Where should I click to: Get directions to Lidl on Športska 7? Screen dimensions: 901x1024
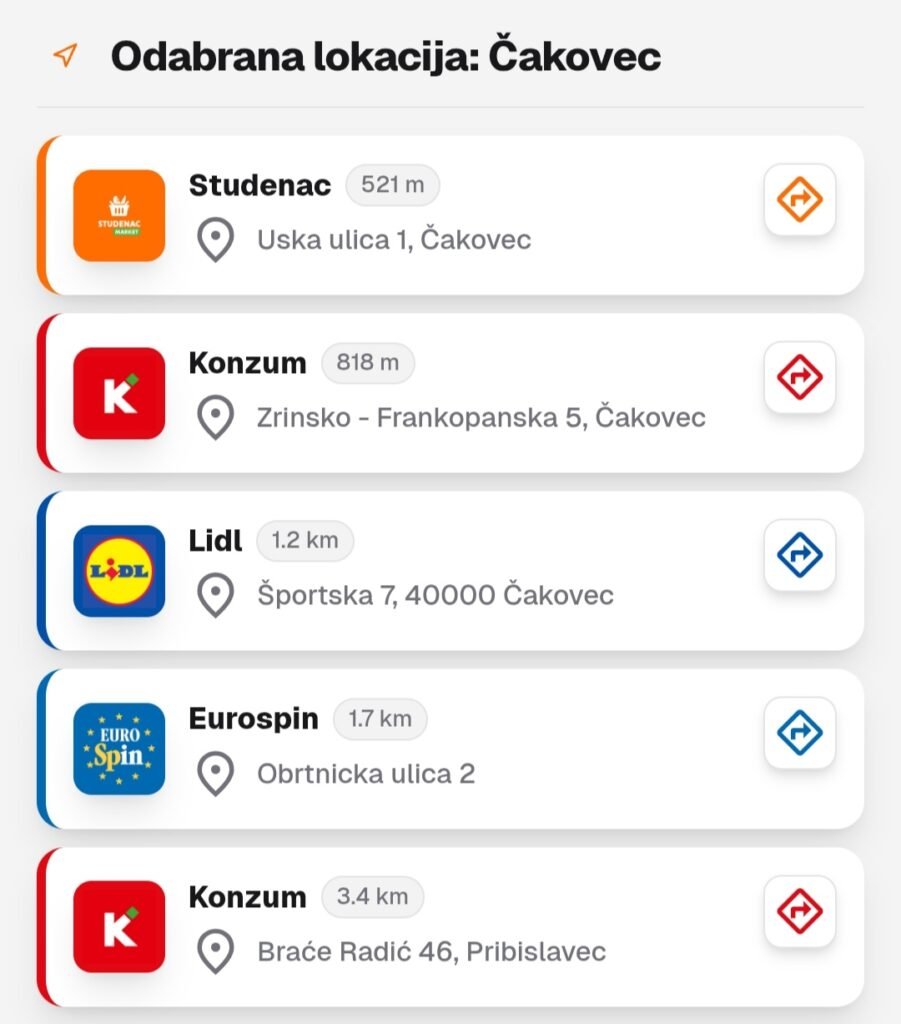(x=799, y=556)
